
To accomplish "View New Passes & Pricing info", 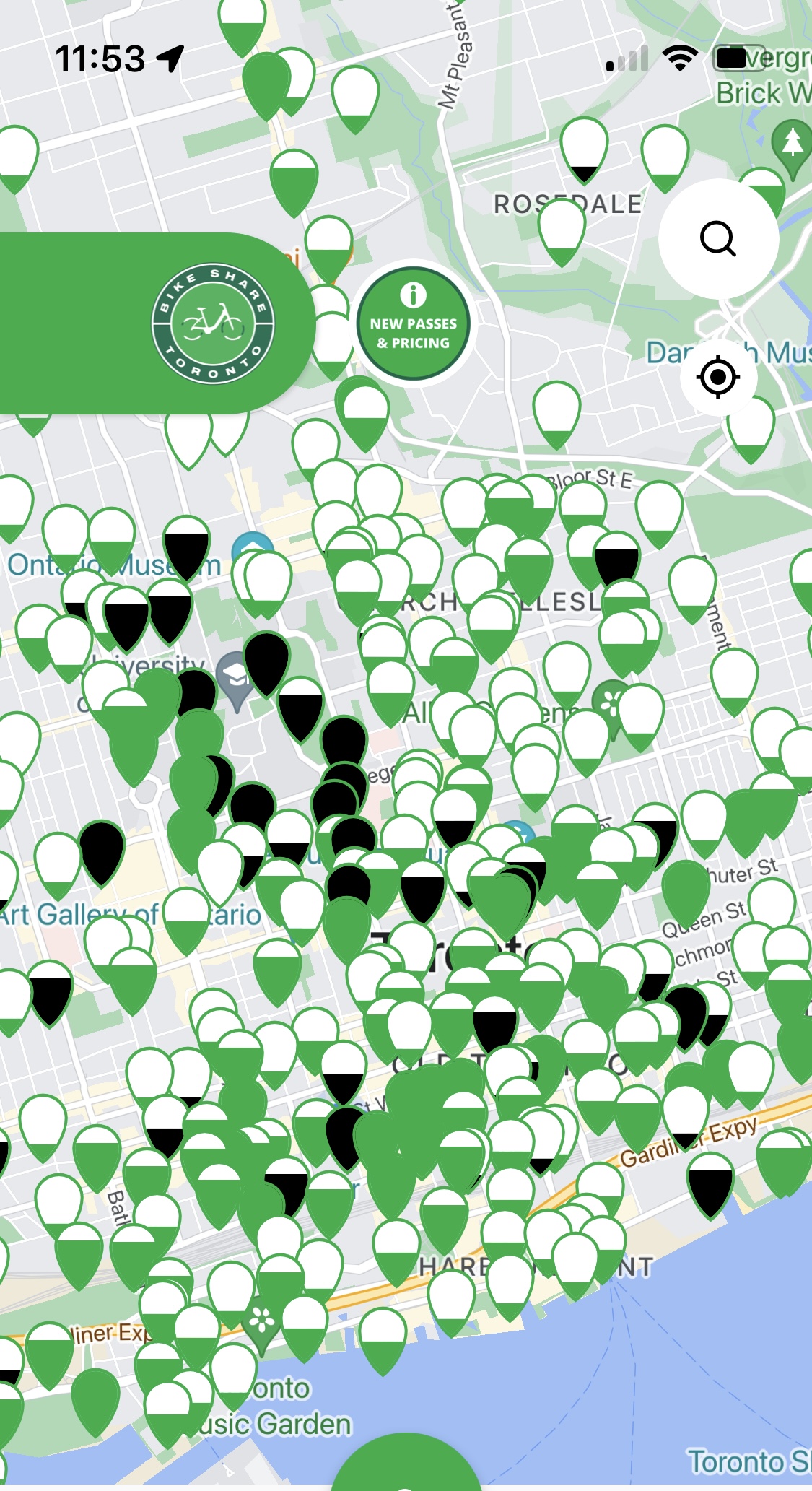I will (x=414, y=323).
